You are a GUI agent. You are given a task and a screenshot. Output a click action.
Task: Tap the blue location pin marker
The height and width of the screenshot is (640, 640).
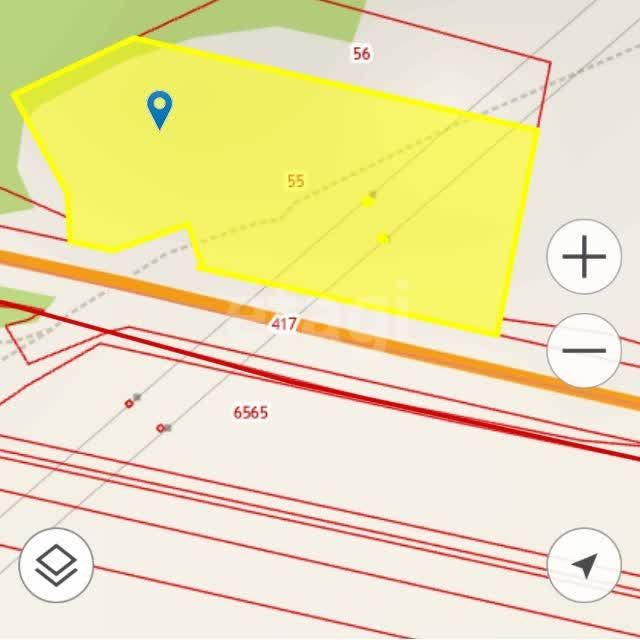[159, 108]
